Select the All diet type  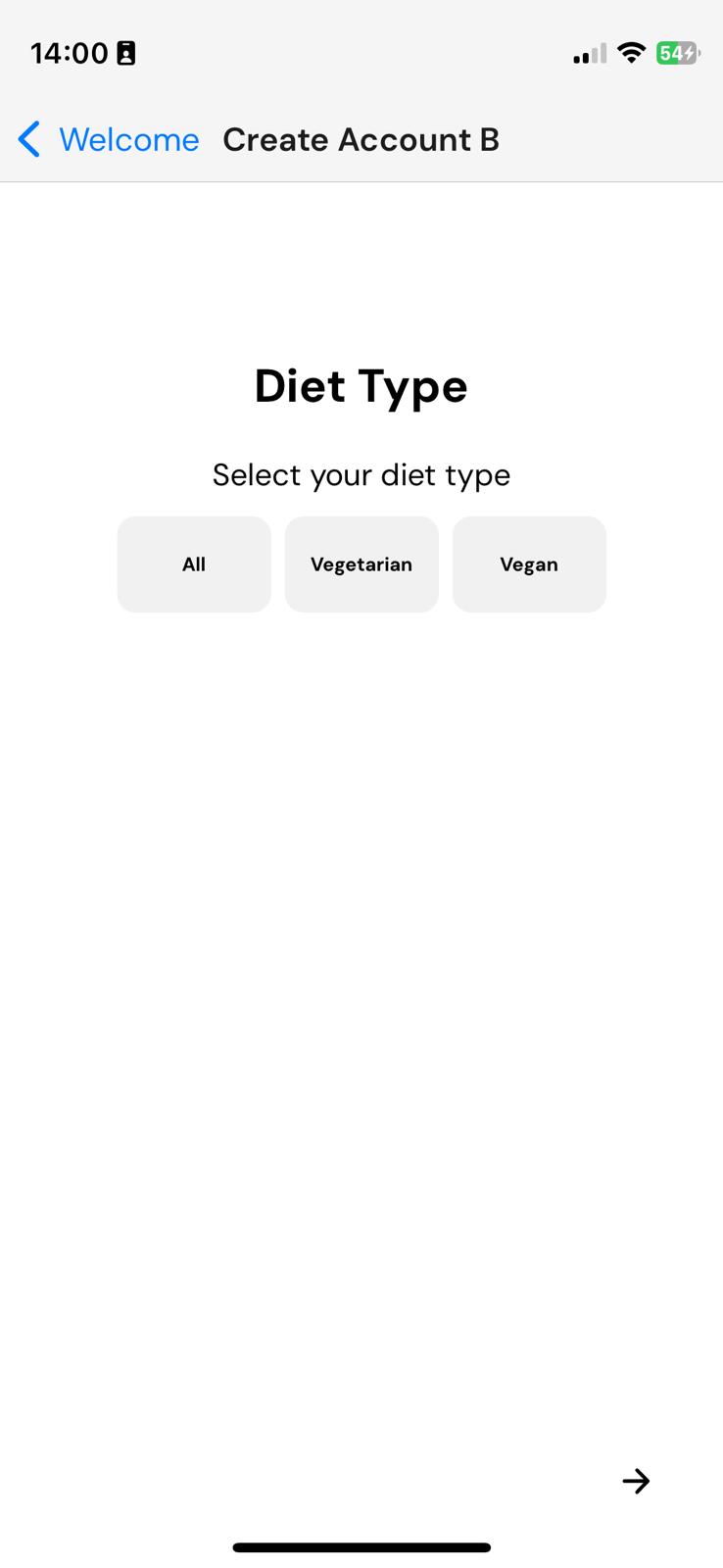point(194,564)
